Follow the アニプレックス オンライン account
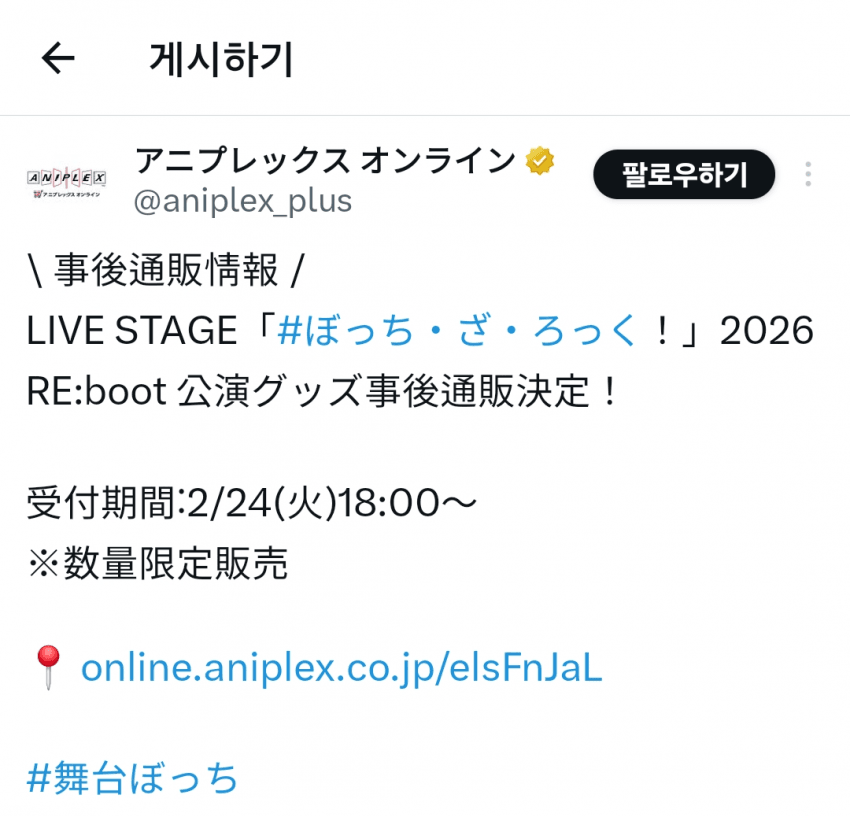The width and height of the screenshot is (850, 816). click(684, 176)
